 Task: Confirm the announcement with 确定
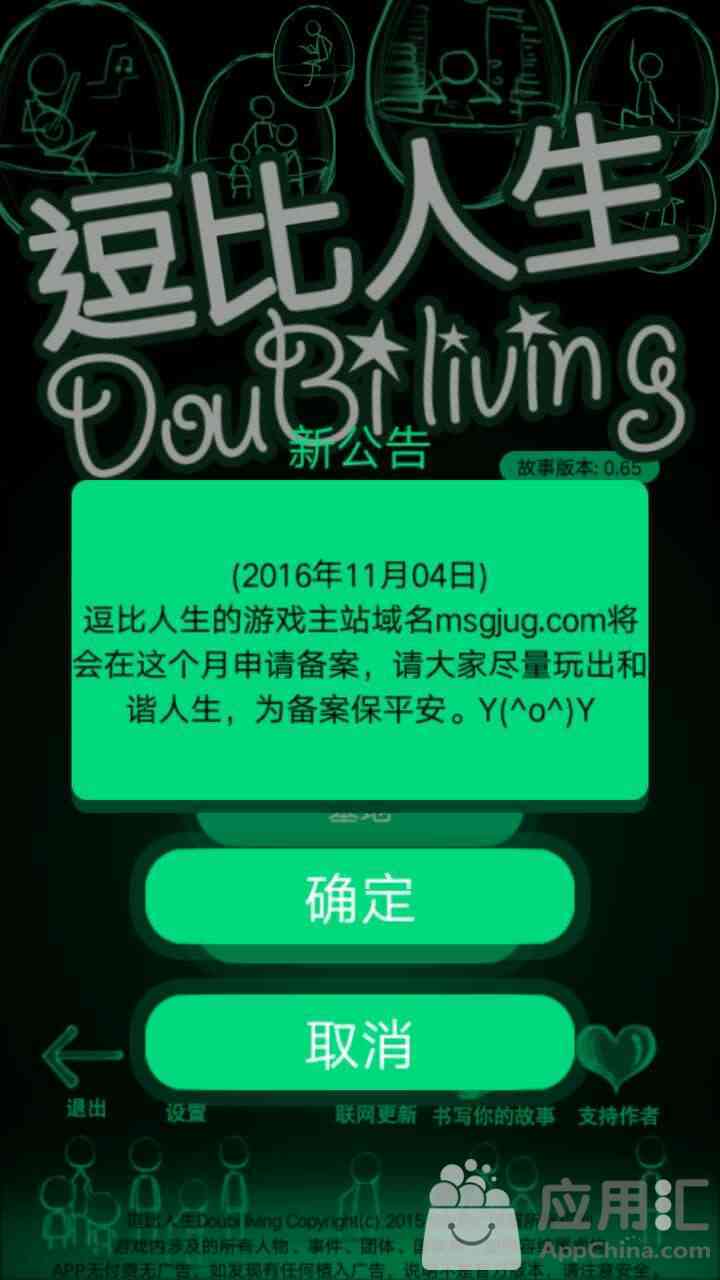[360, 897]
